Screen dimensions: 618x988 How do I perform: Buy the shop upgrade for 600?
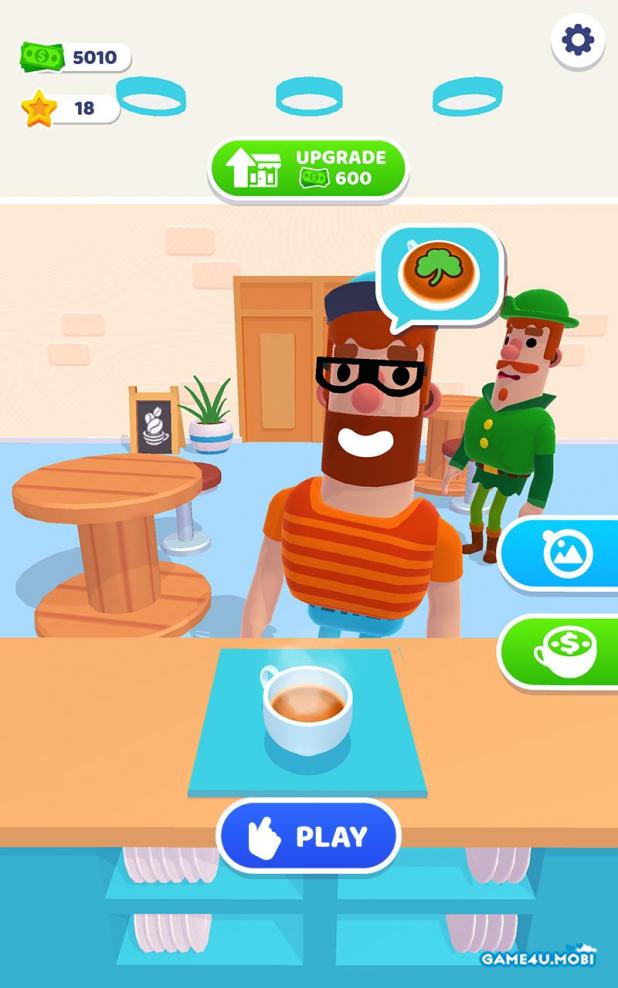pyautogui.click(x=308, y=168)
